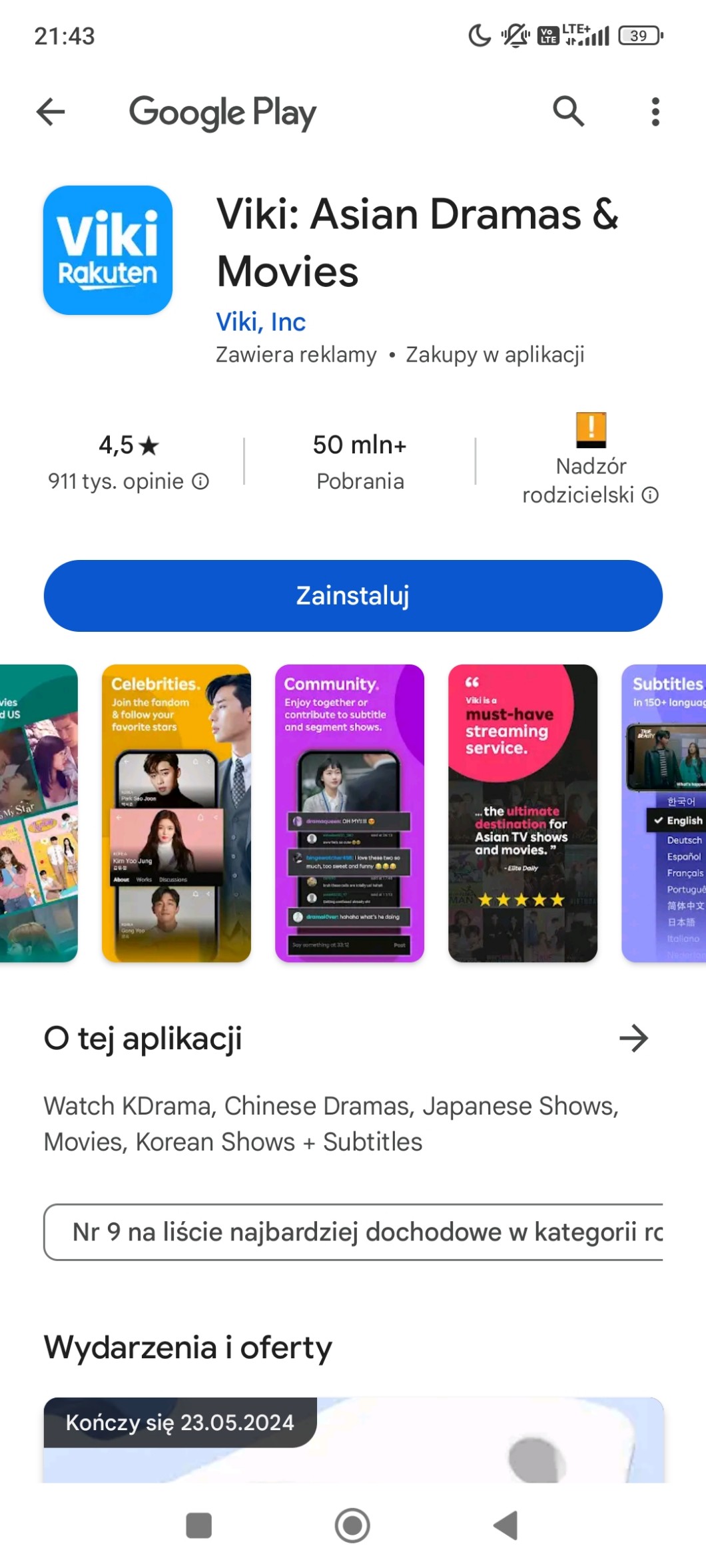Screen dimensions: 706x1568
Task: Open the three-dot overflow menu
Action: click(655, 112)
